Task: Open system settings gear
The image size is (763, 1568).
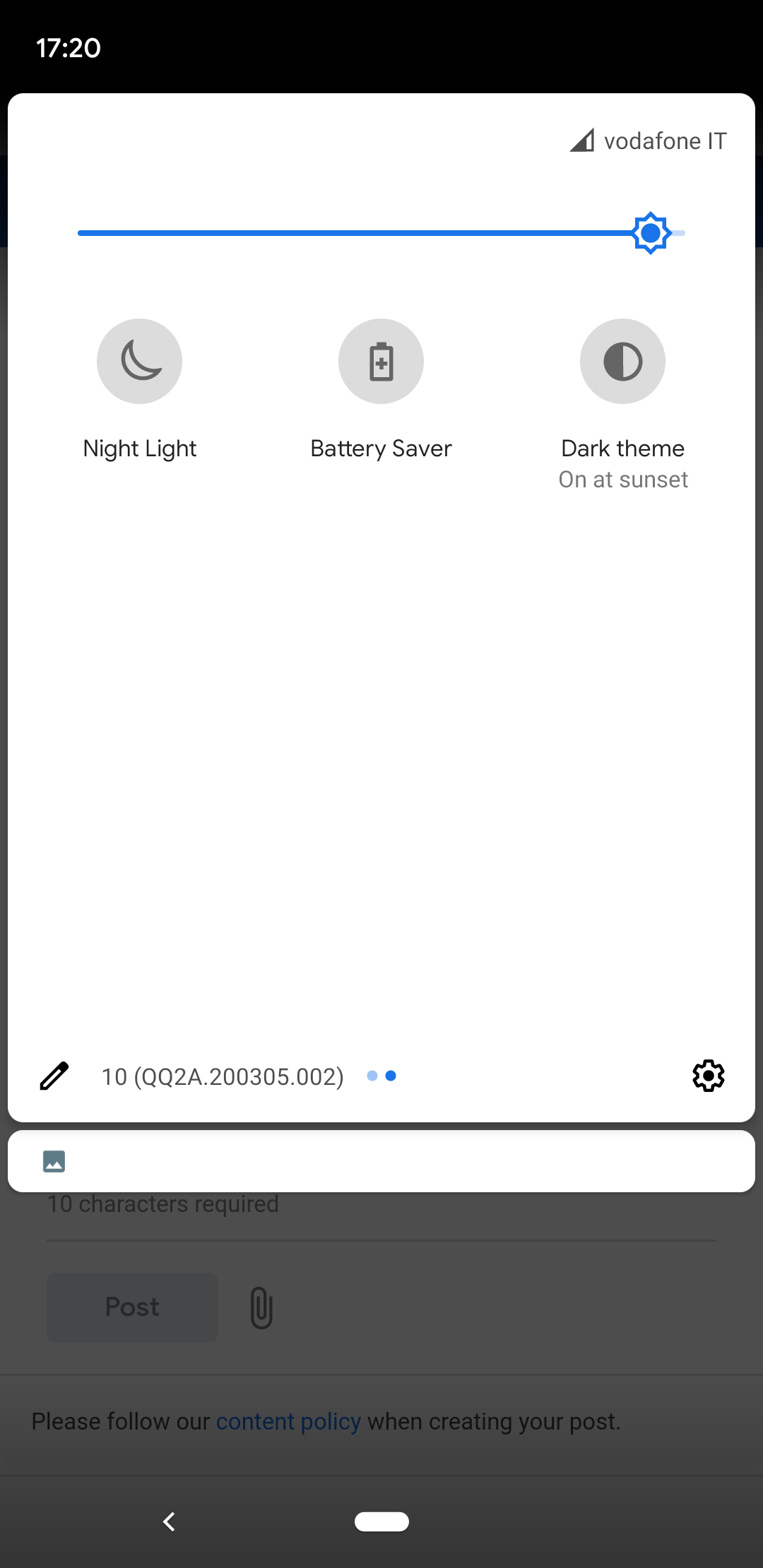Action: coord(708,1076)
